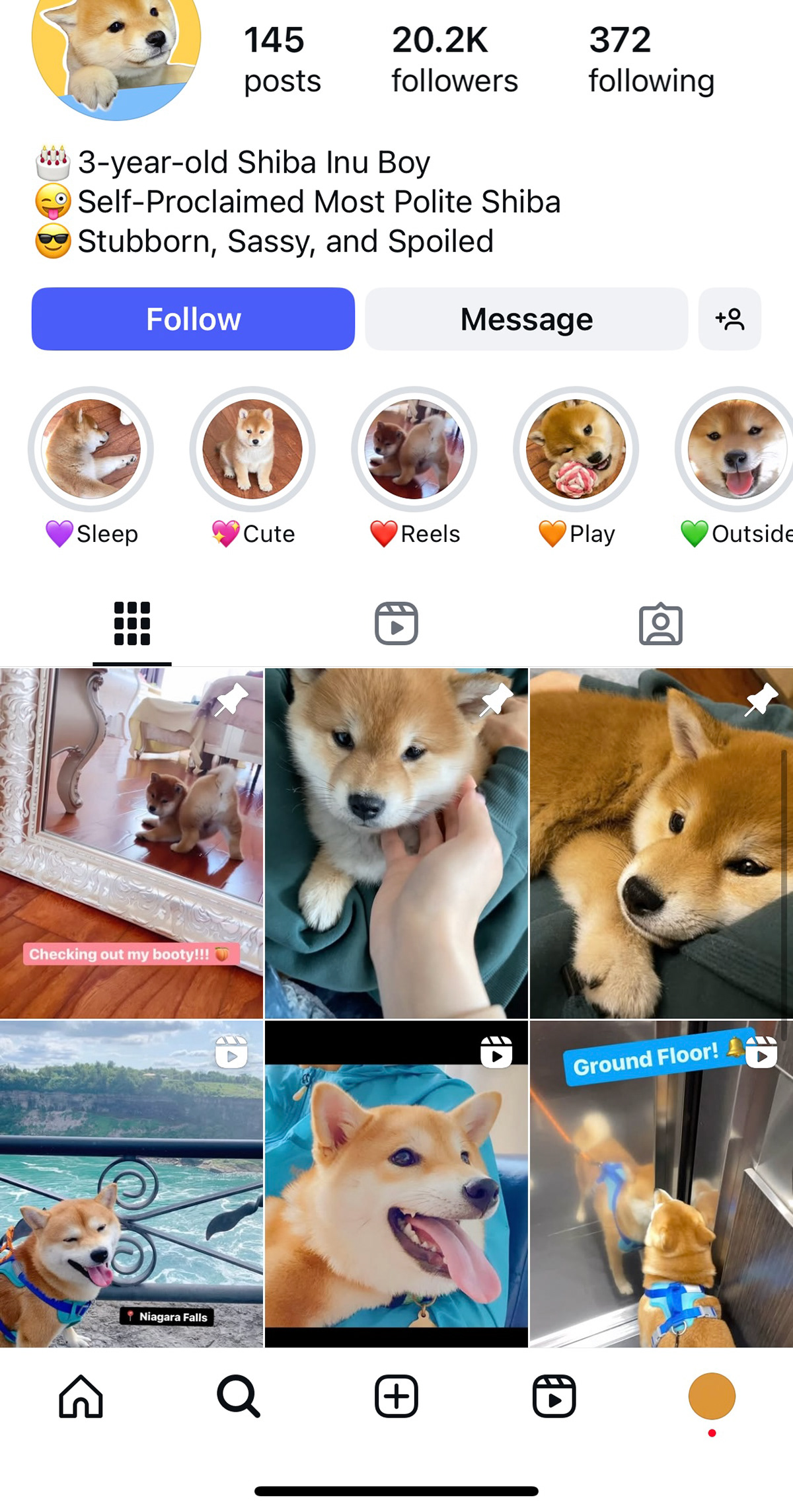This screenshot has width=793, height=1512.
Task: View the followers list
Action: point(455,59)
